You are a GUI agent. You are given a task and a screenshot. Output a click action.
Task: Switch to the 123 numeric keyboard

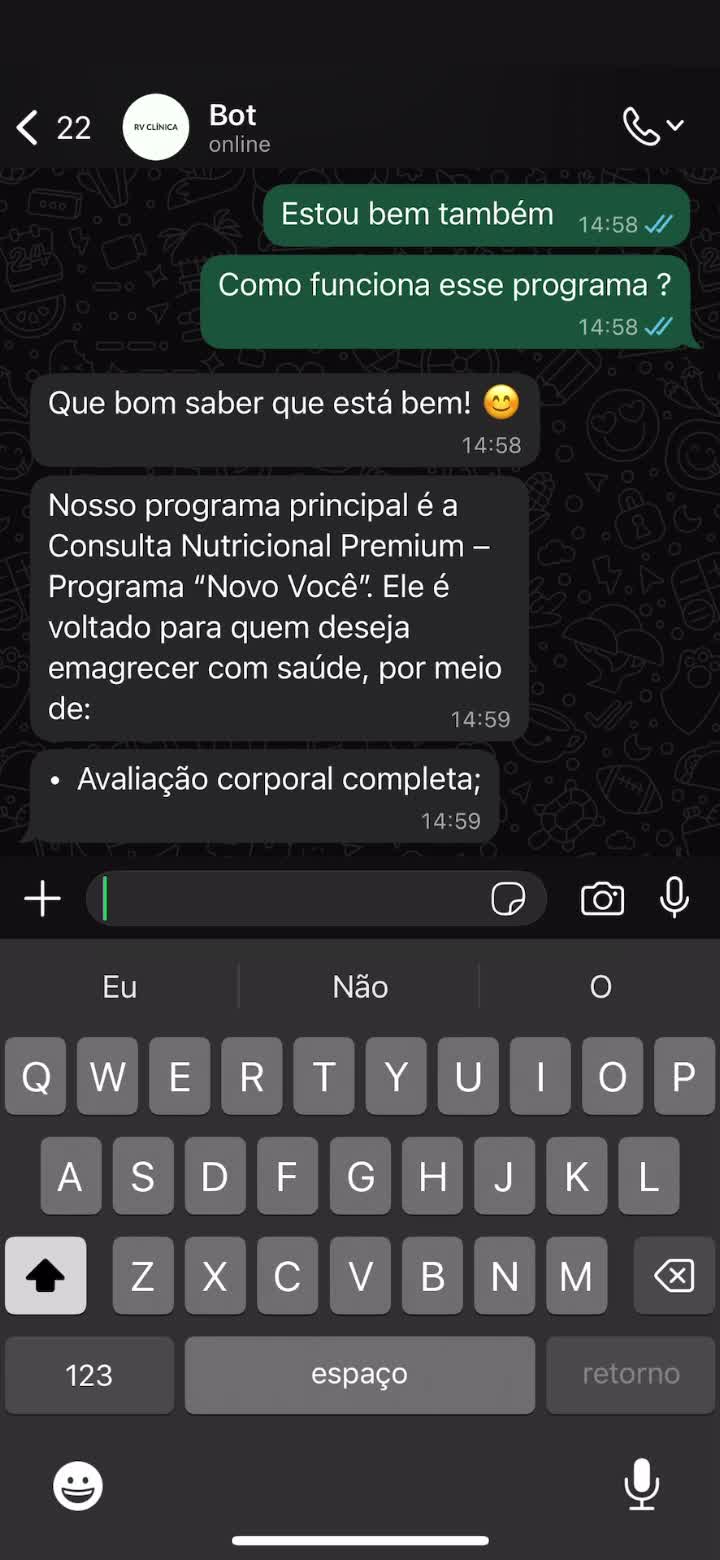[x=89, y=1375]
